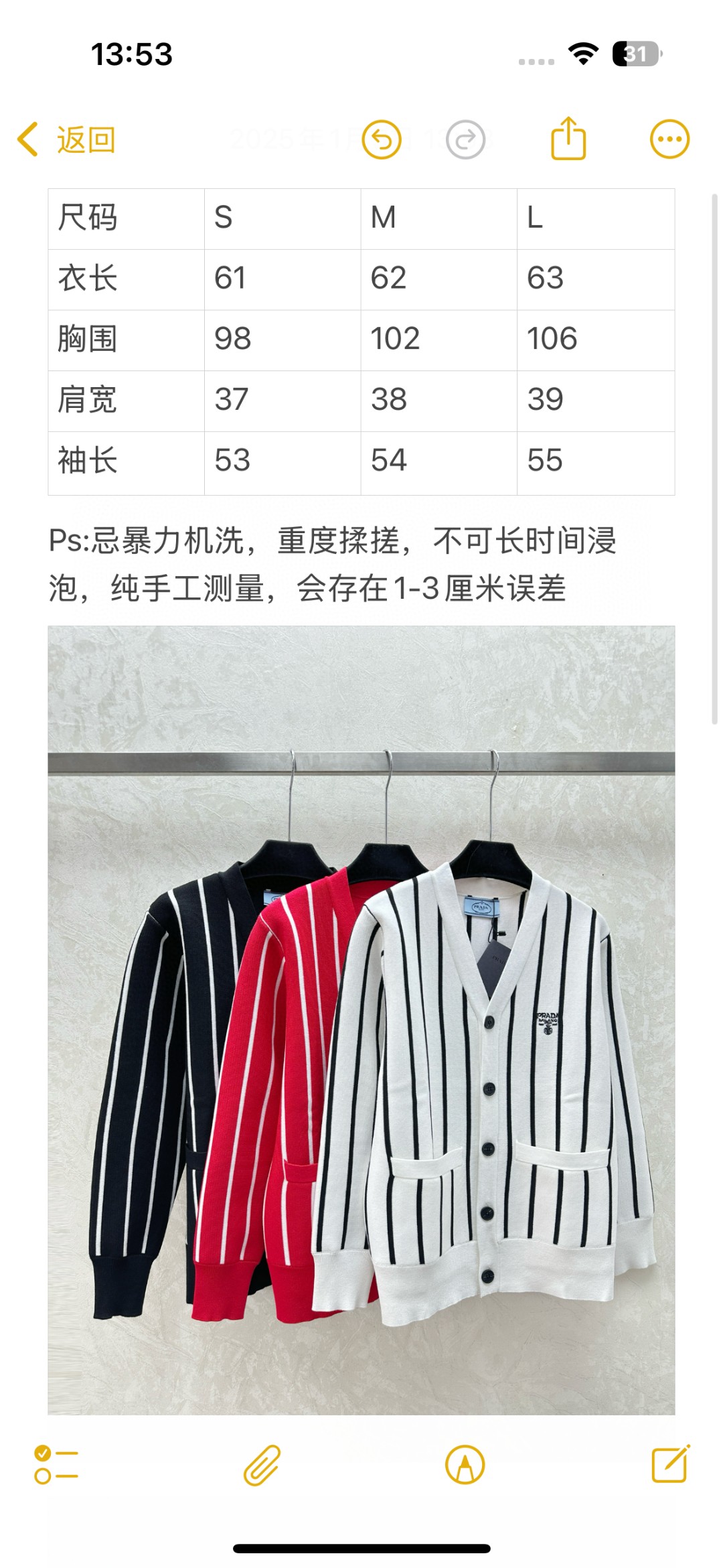Image resolution: width=723 pixels, height=1568 pixels.
Task: Share this note
Action: click(x=568, y=139)
